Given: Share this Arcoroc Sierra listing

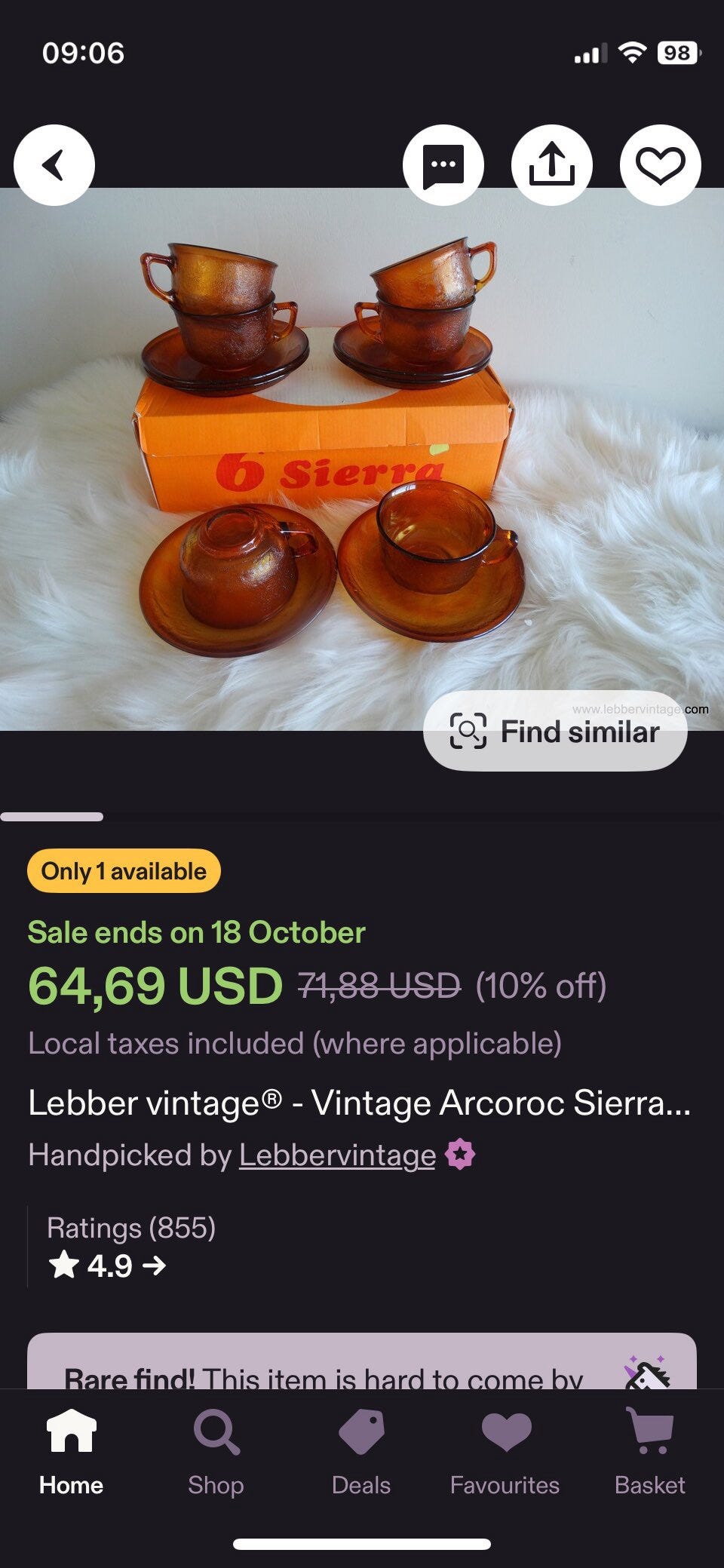Looking at the screenshot, I should click(552, 165).
